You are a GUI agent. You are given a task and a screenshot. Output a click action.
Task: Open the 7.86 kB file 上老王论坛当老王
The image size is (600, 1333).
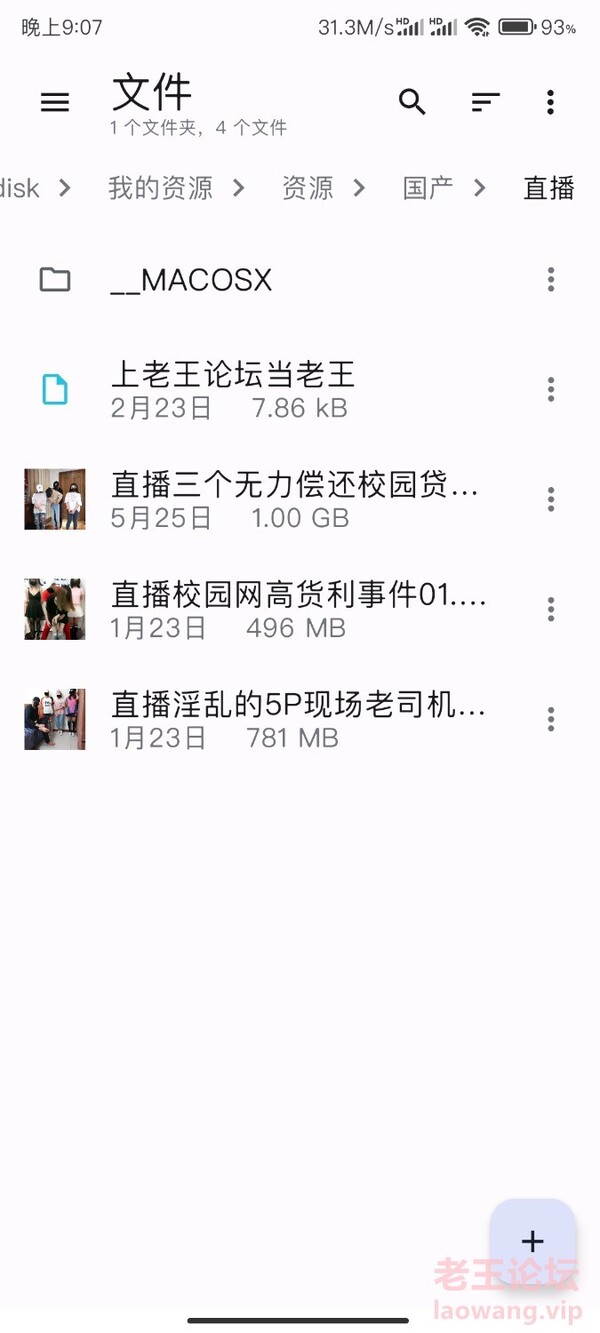point(232,390)
